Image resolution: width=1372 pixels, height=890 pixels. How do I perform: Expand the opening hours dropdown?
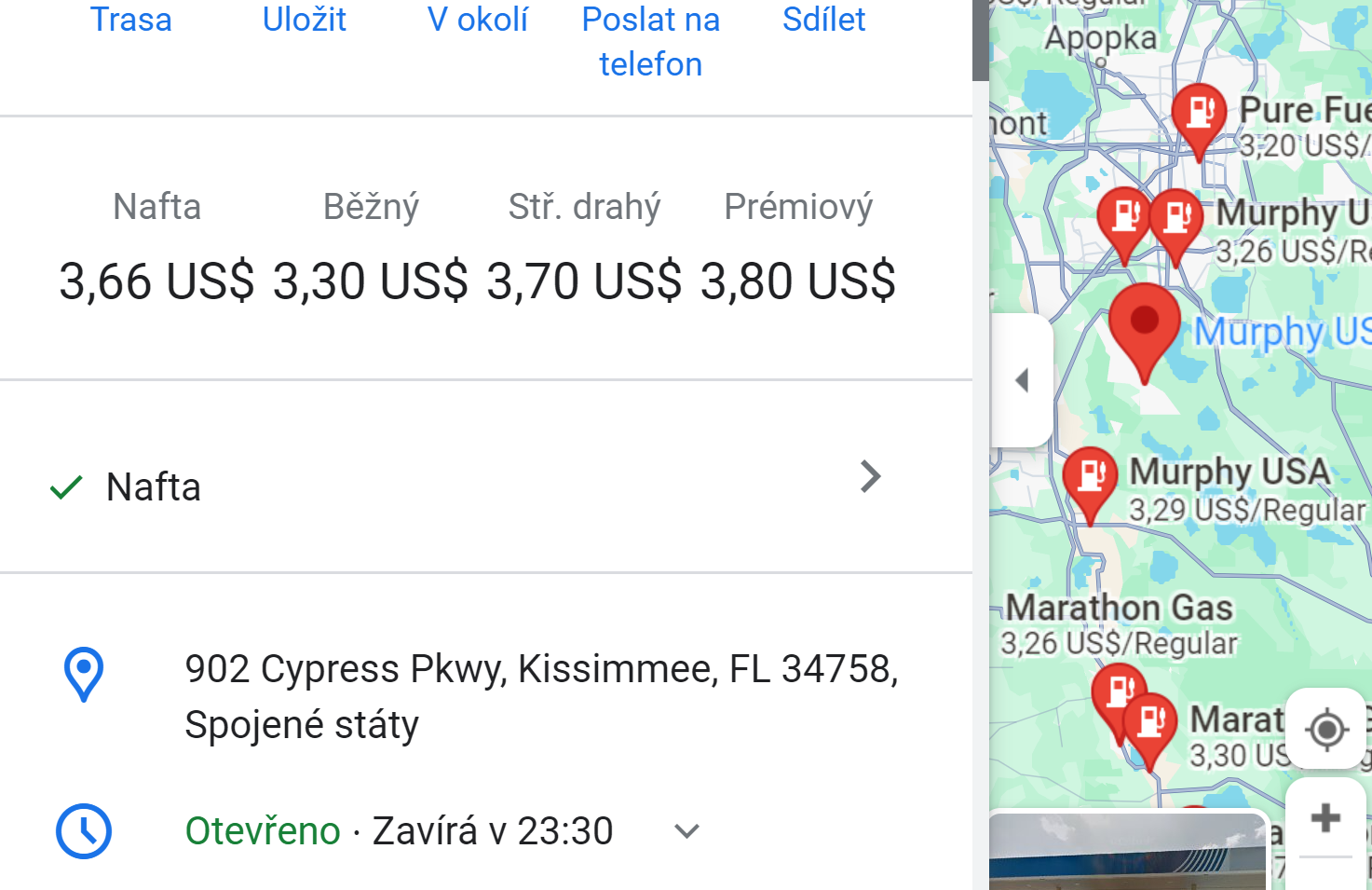(x=686, y=830)
